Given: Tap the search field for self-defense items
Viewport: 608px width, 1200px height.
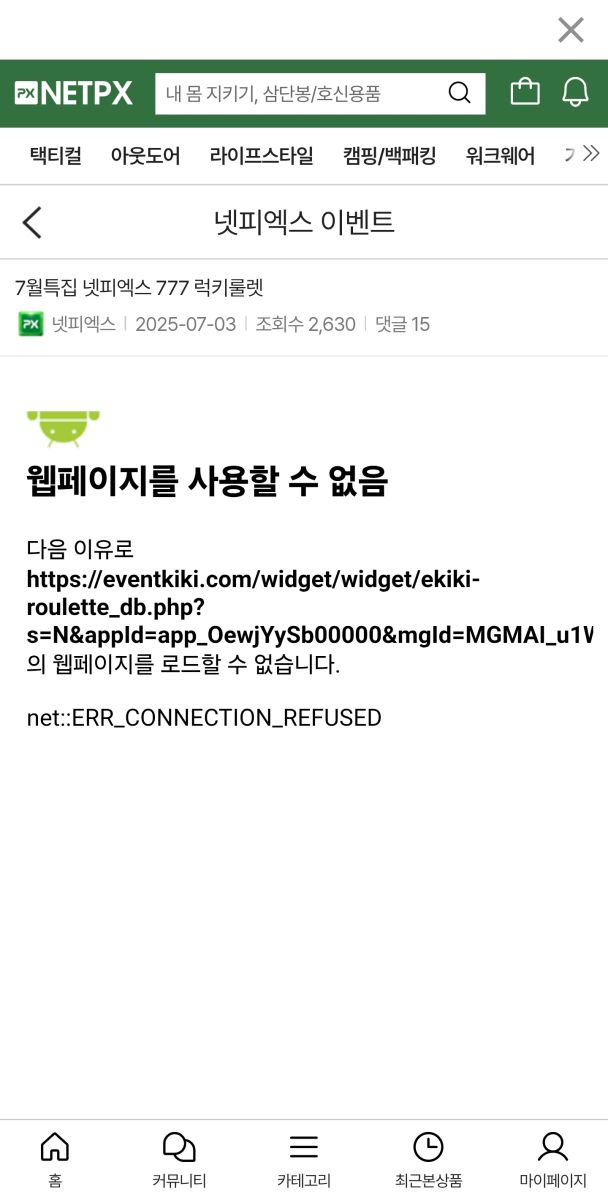Looking at the screenshot, I should tap(300, 93).
